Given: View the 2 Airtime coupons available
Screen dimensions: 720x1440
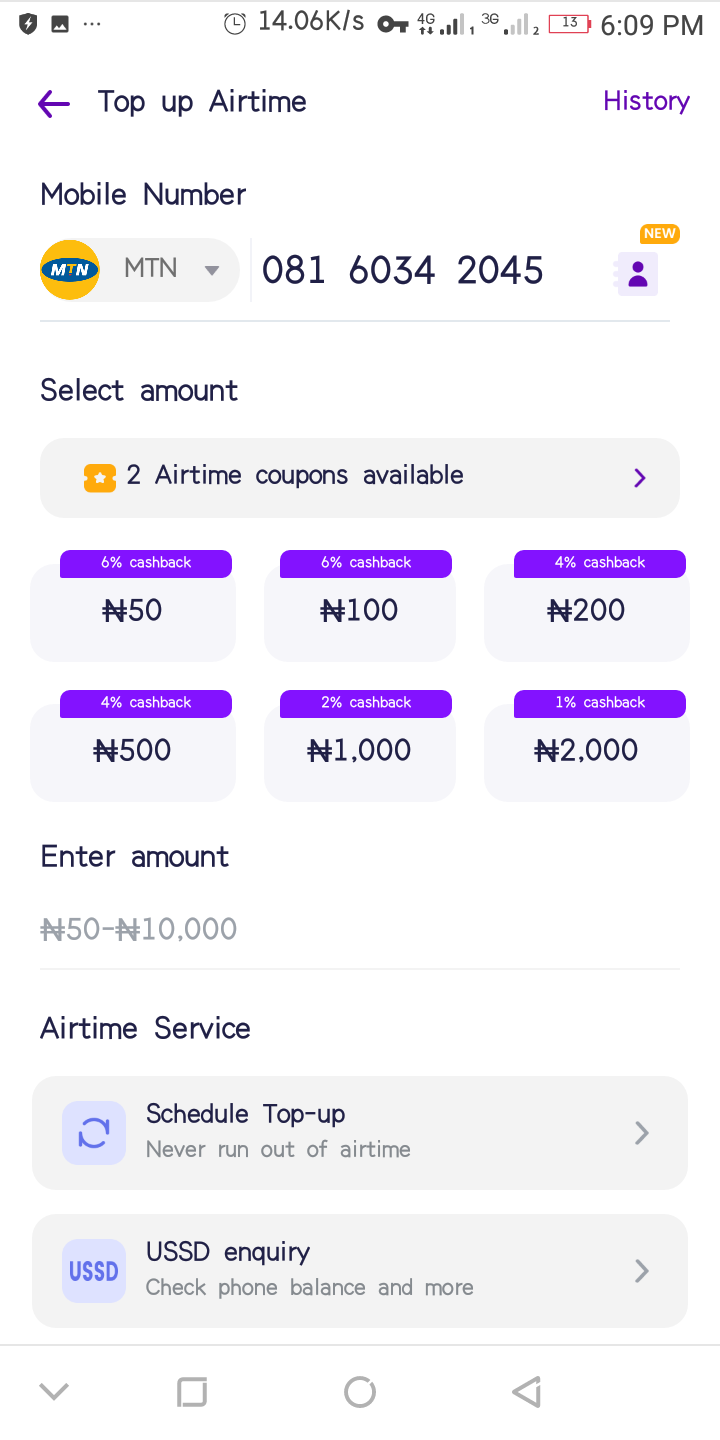Looking at the screenshot, I should [360, 477].
